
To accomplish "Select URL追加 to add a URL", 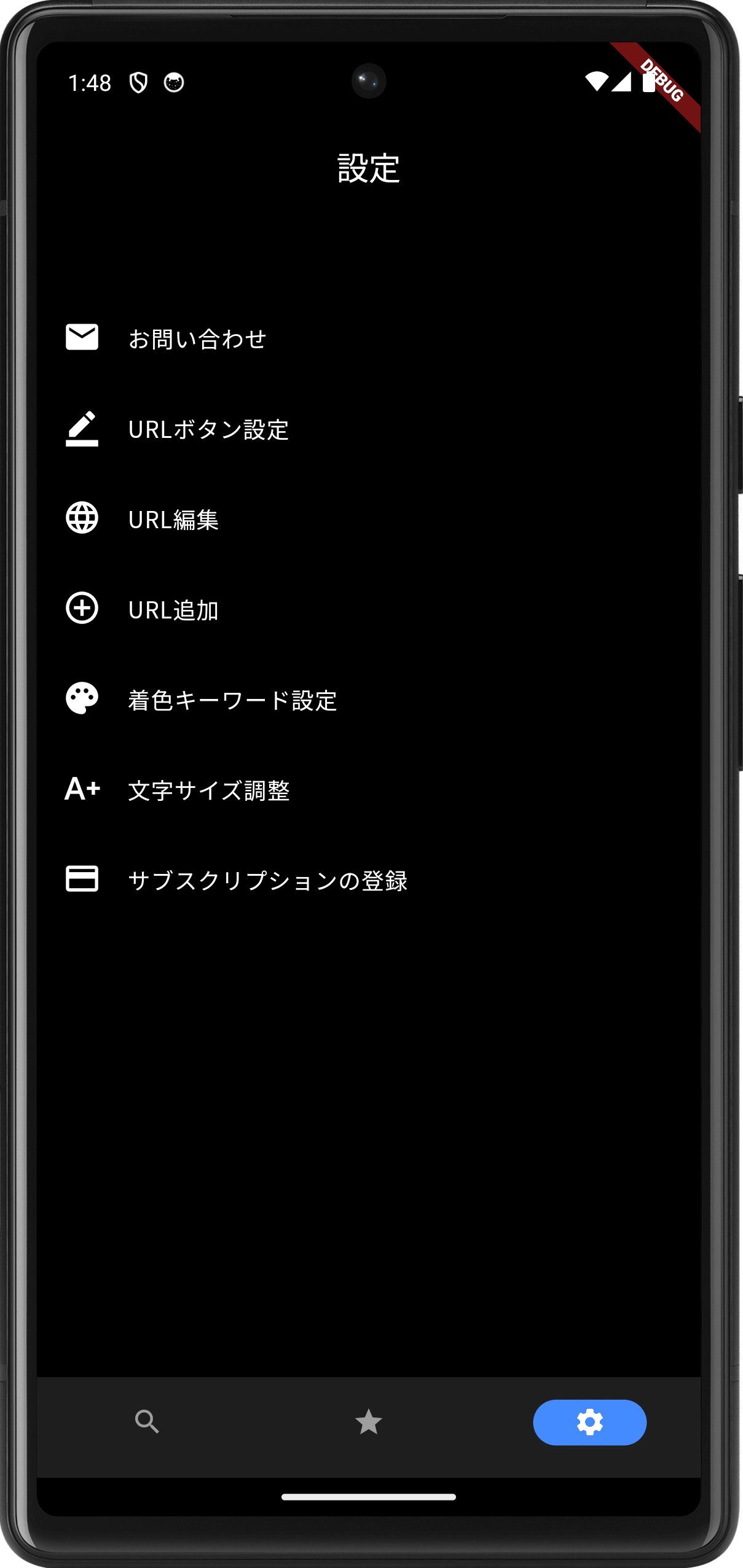I will coord(173,609).
